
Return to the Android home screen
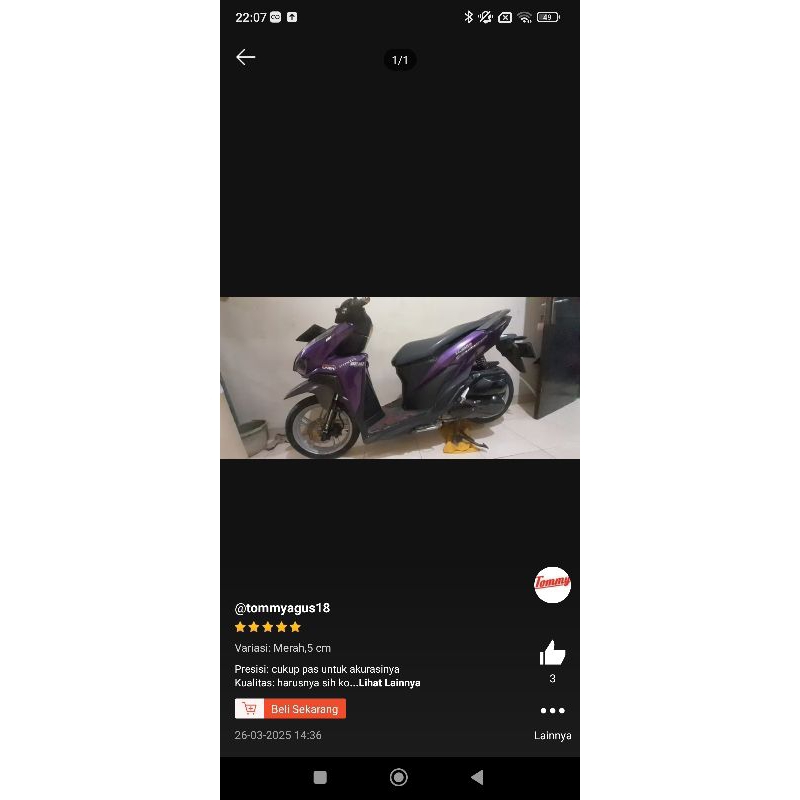click(399, 777)
